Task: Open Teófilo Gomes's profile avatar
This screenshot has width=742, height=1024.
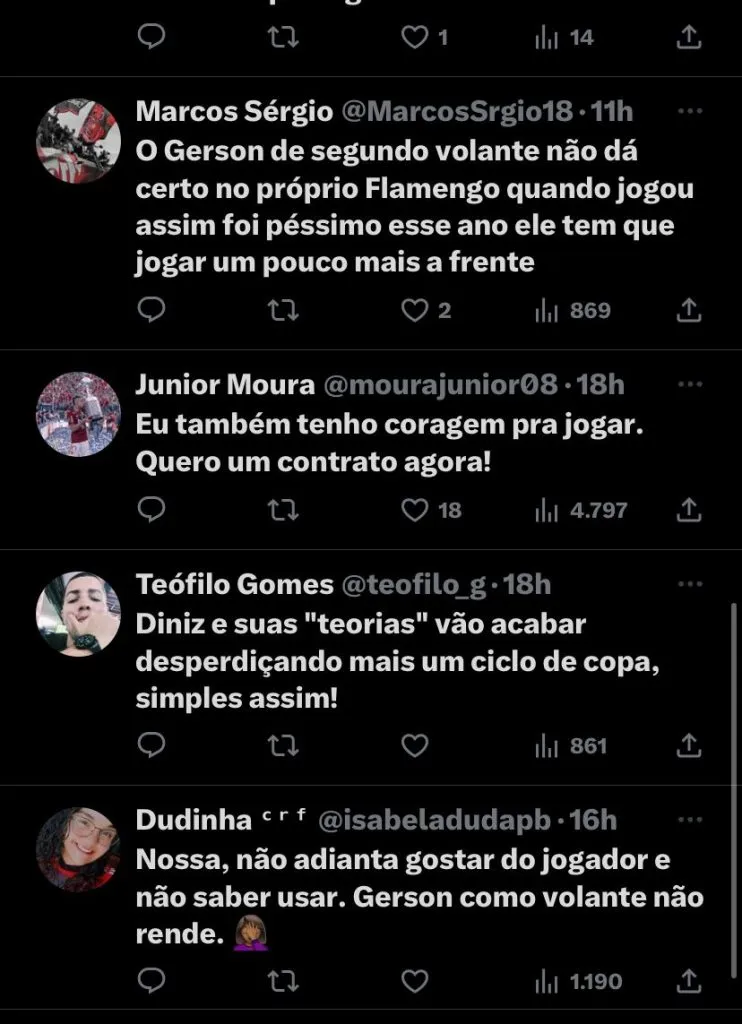Action: [78, 614]
